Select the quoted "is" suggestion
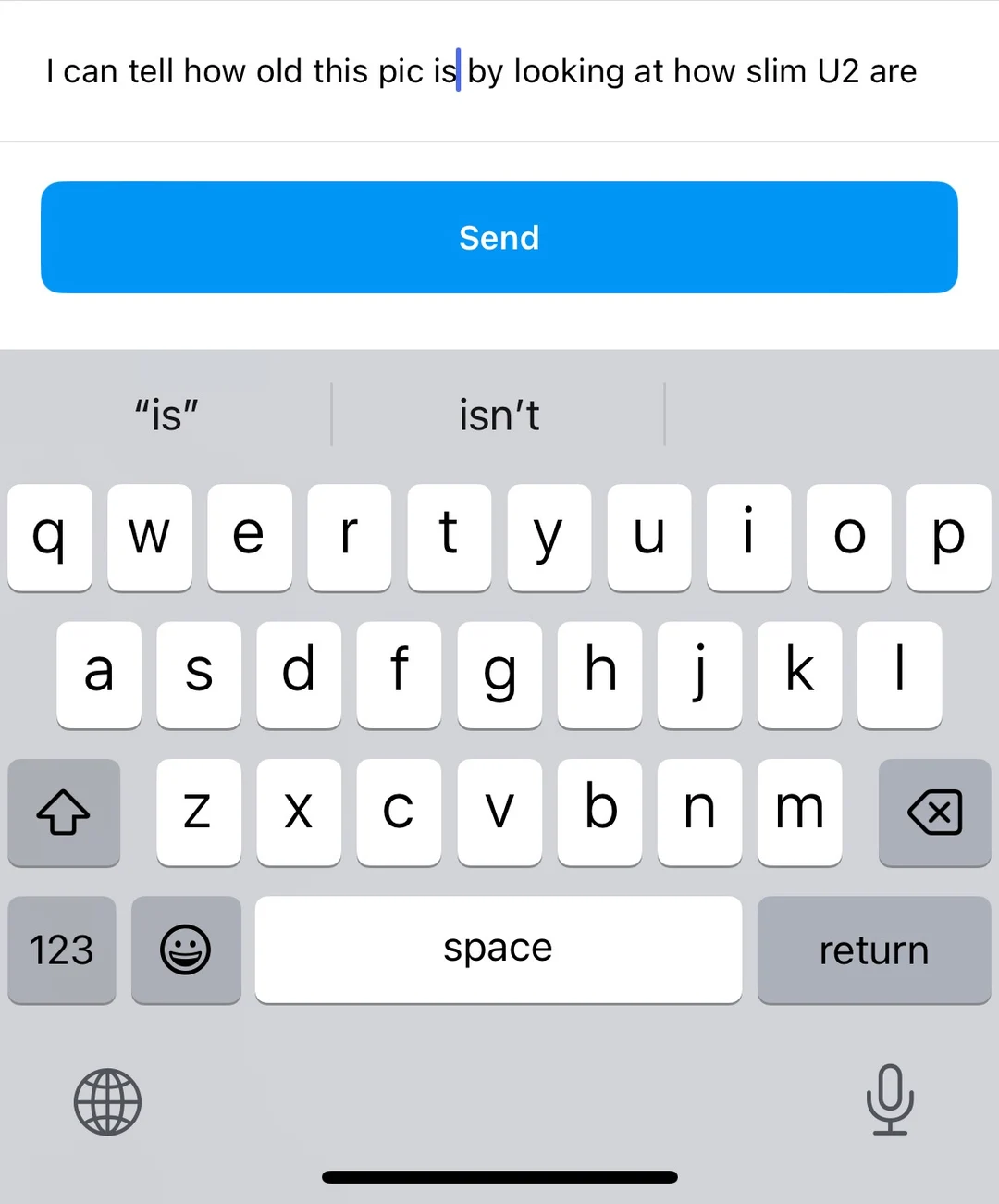Image resolution: width=999 pixels, height=1204 pixels. [x=166, y=415]
